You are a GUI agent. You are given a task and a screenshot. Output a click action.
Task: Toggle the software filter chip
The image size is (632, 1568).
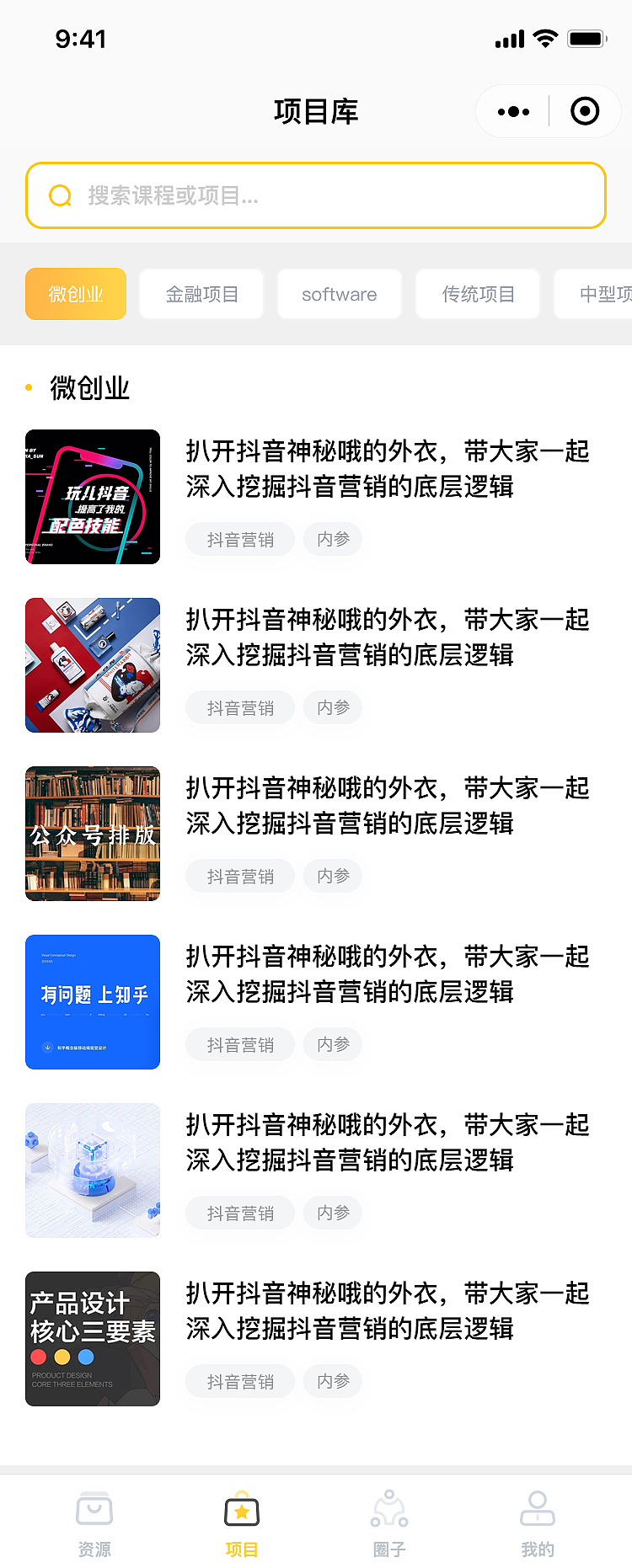[x=339, y=294]
